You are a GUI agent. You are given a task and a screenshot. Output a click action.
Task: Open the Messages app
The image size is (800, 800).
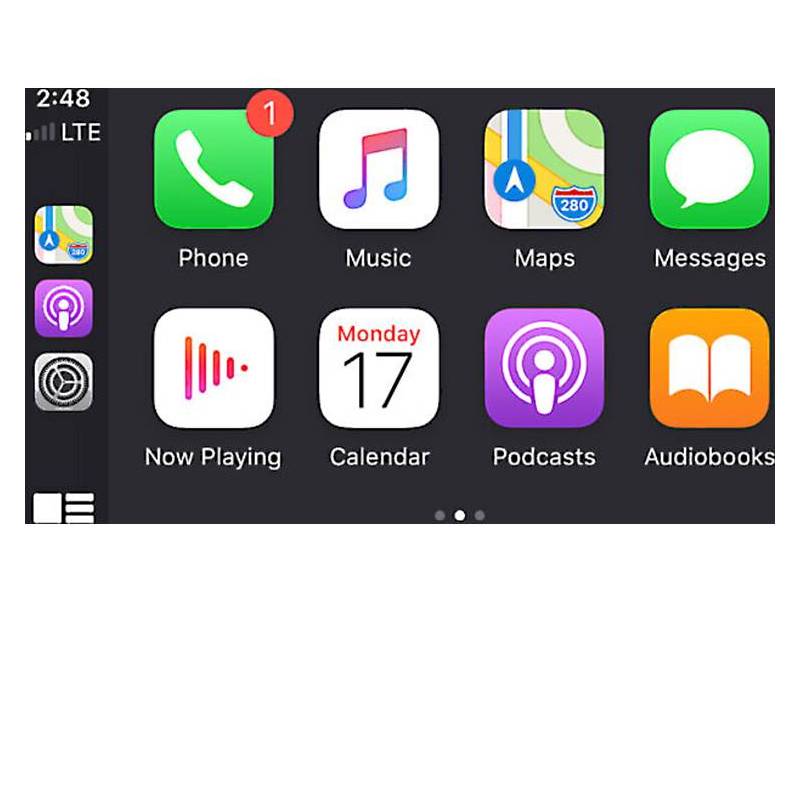(709, 170)
